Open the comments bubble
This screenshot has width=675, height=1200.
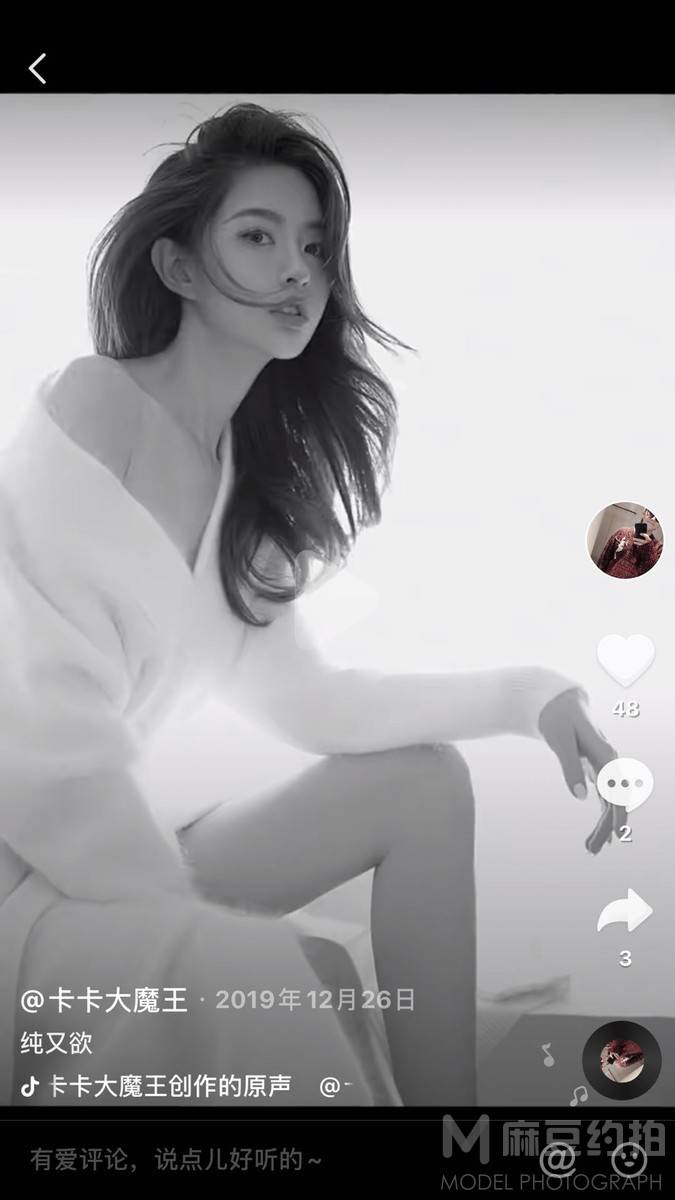tap(625, 785)
